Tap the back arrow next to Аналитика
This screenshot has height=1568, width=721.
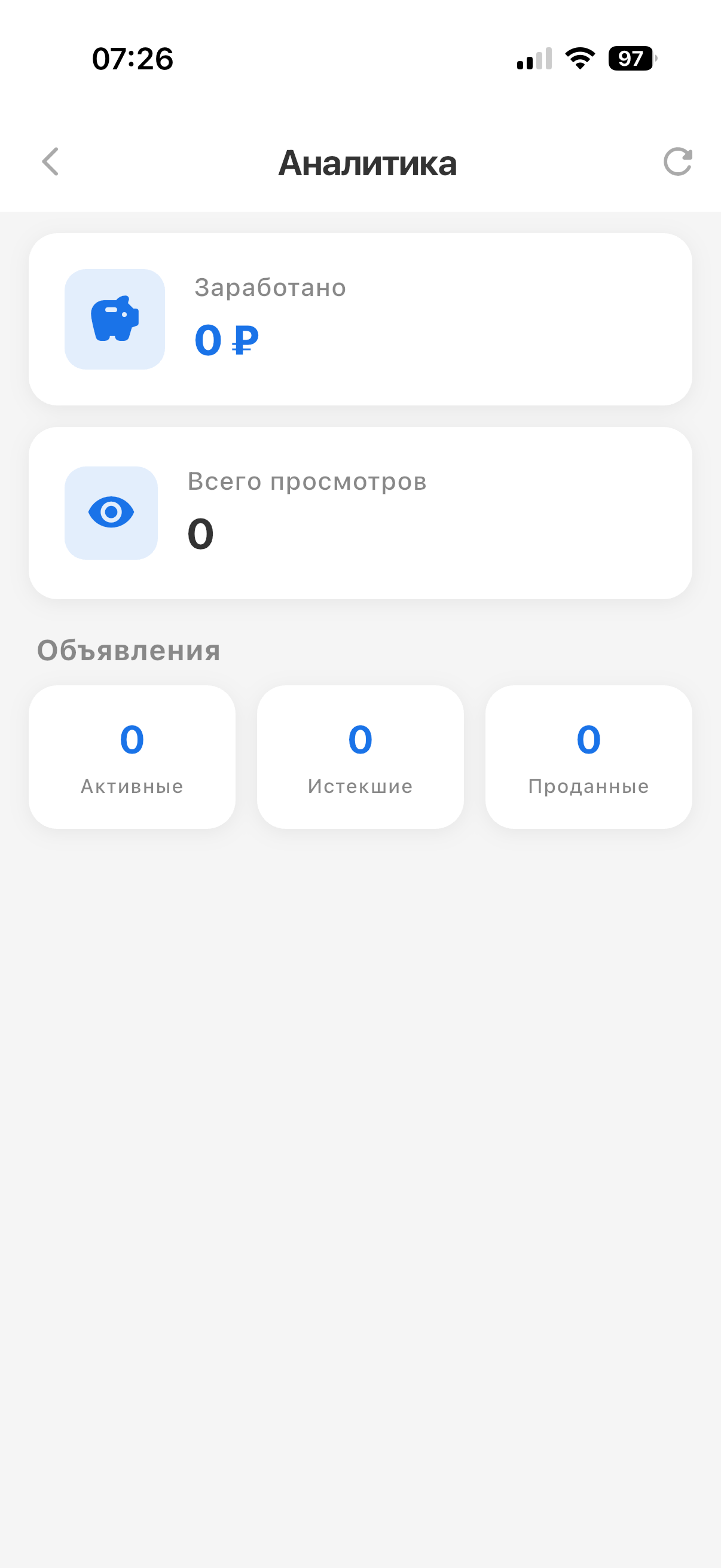click(x=50, y=162)
